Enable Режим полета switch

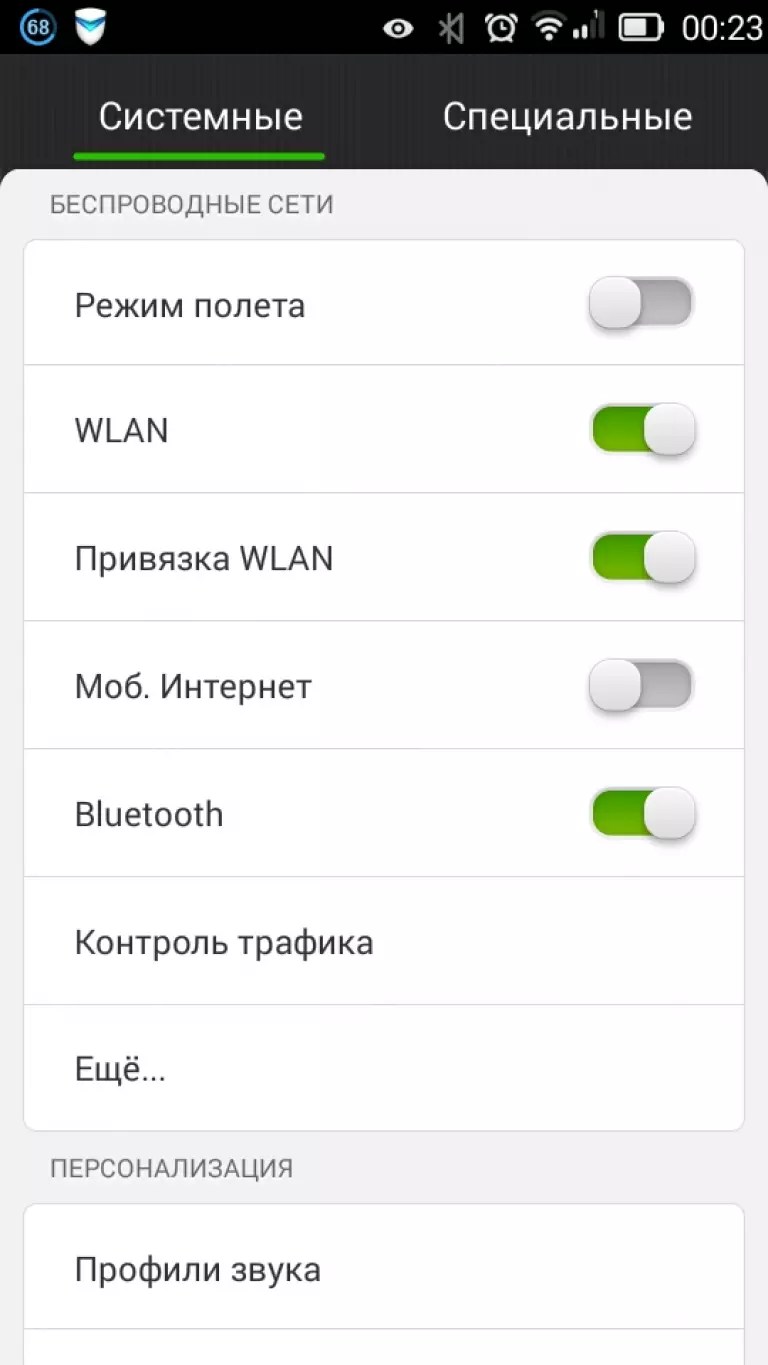click(x=641, y=304)
